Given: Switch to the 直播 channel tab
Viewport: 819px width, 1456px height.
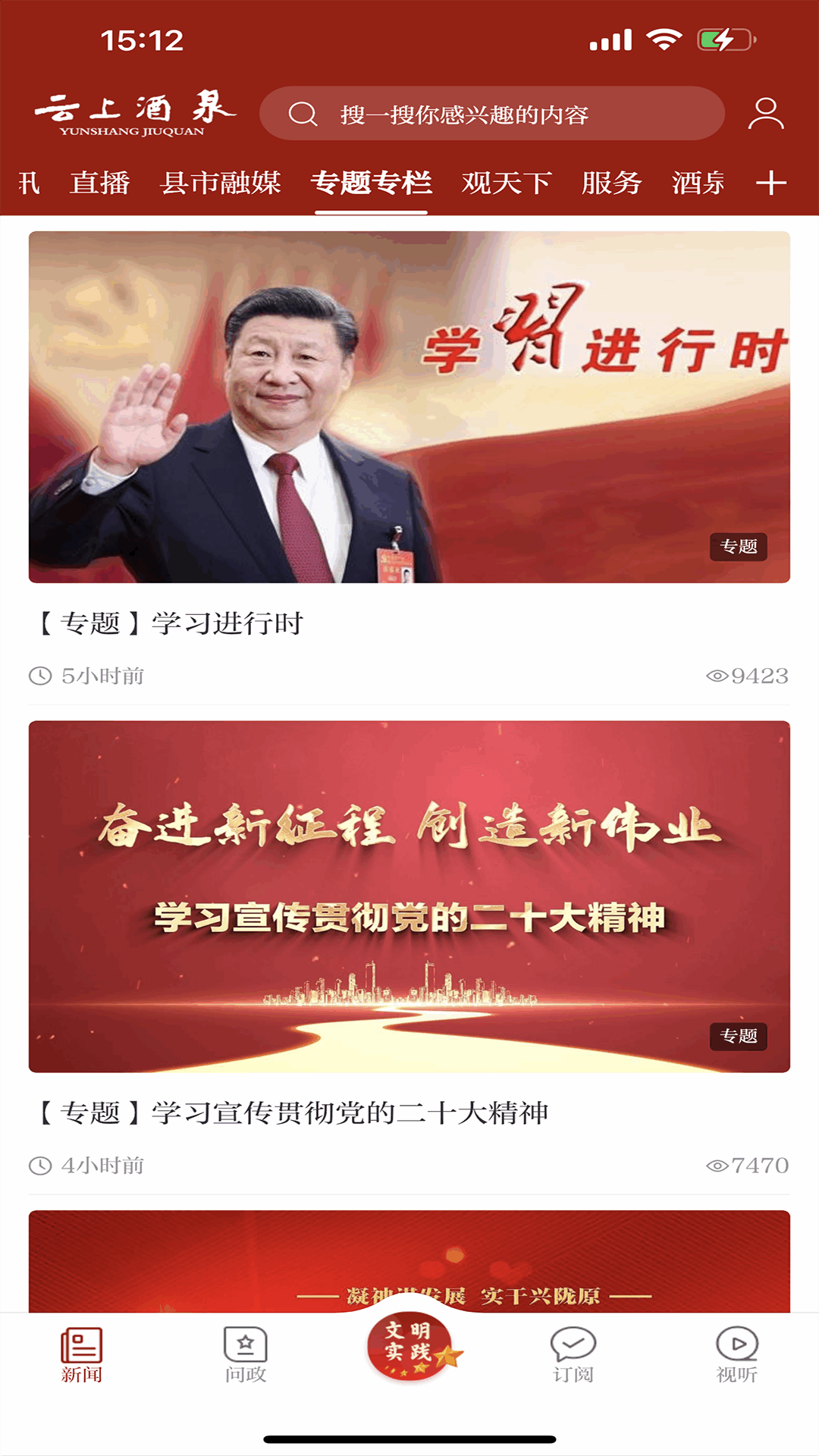Looking at the screenshot, I should click(101, 182).
